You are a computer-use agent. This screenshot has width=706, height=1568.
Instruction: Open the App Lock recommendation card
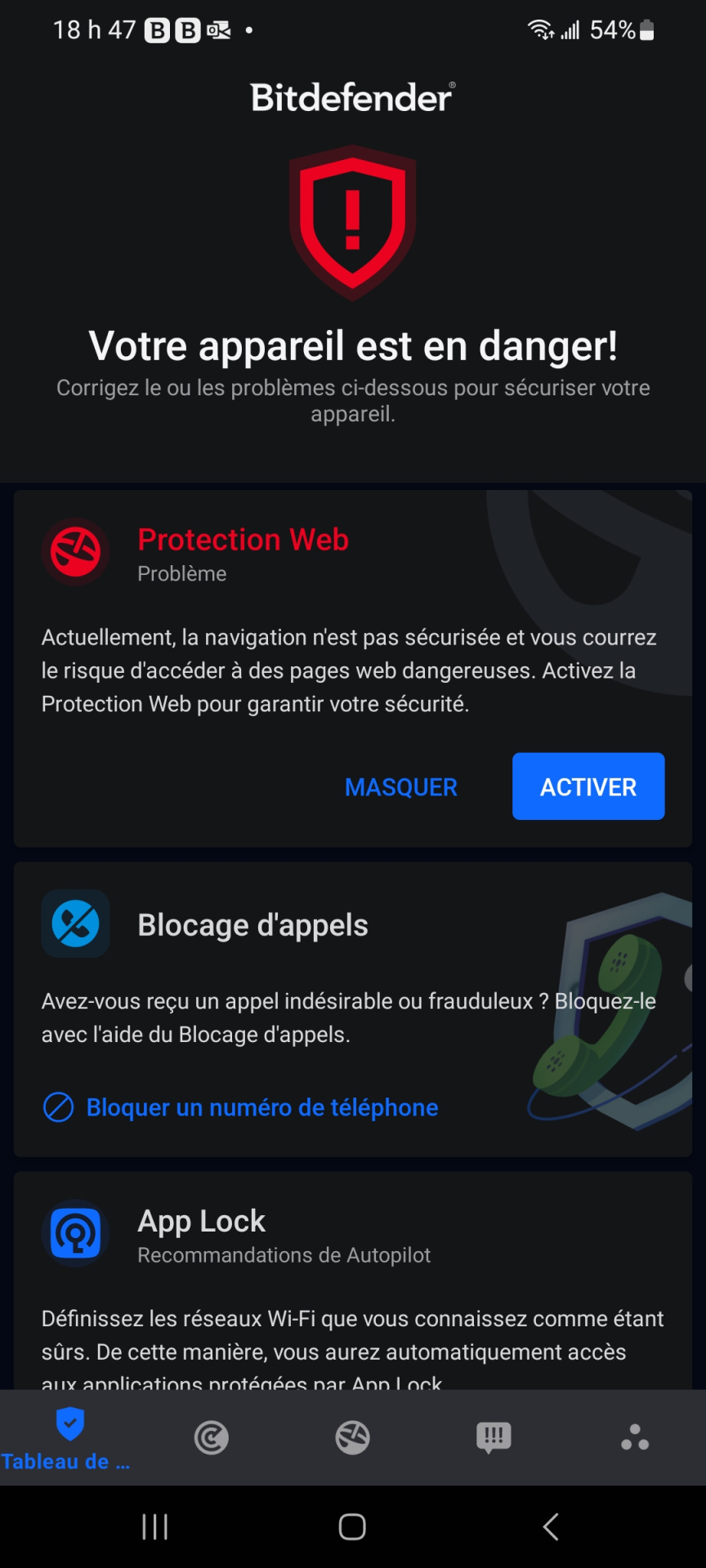coord(353,1281)
